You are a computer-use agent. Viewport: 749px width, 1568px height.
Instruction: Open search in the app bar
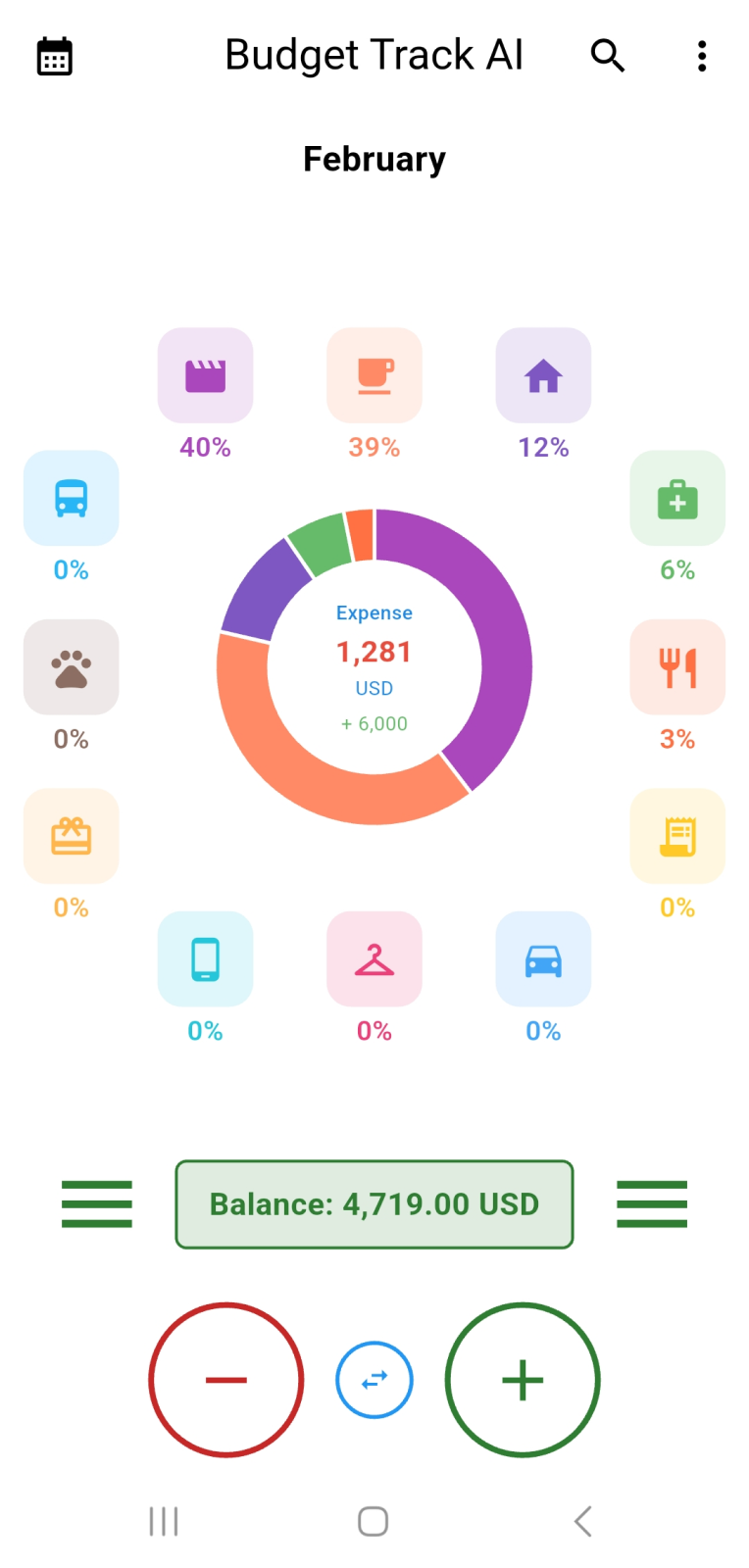[607, 56]
